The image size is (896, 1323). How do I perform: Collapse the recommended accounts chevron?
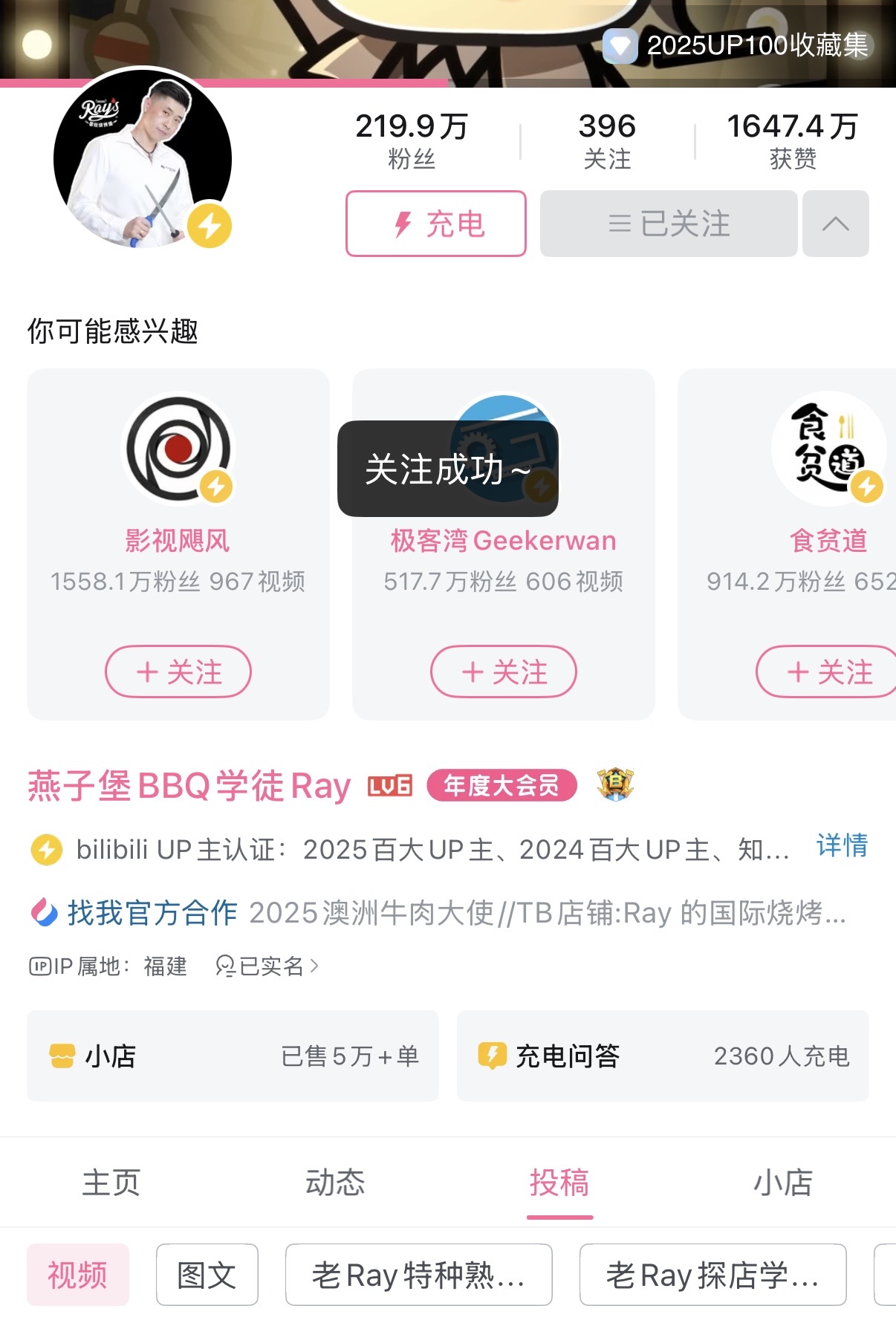(836, 224)
